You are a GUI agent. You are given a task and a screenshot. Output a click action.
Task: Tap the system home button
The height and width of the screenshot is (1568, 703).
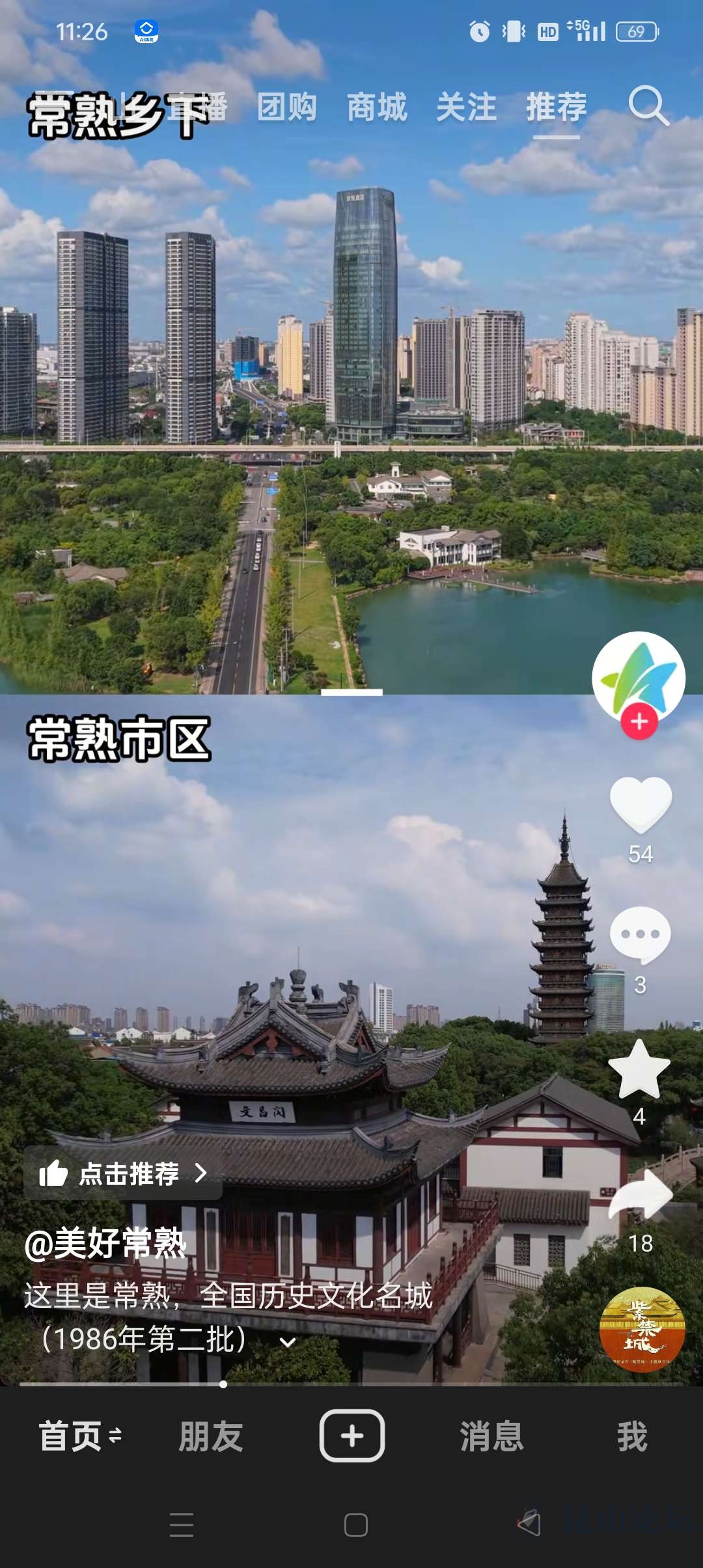(x=355, y=1525)
